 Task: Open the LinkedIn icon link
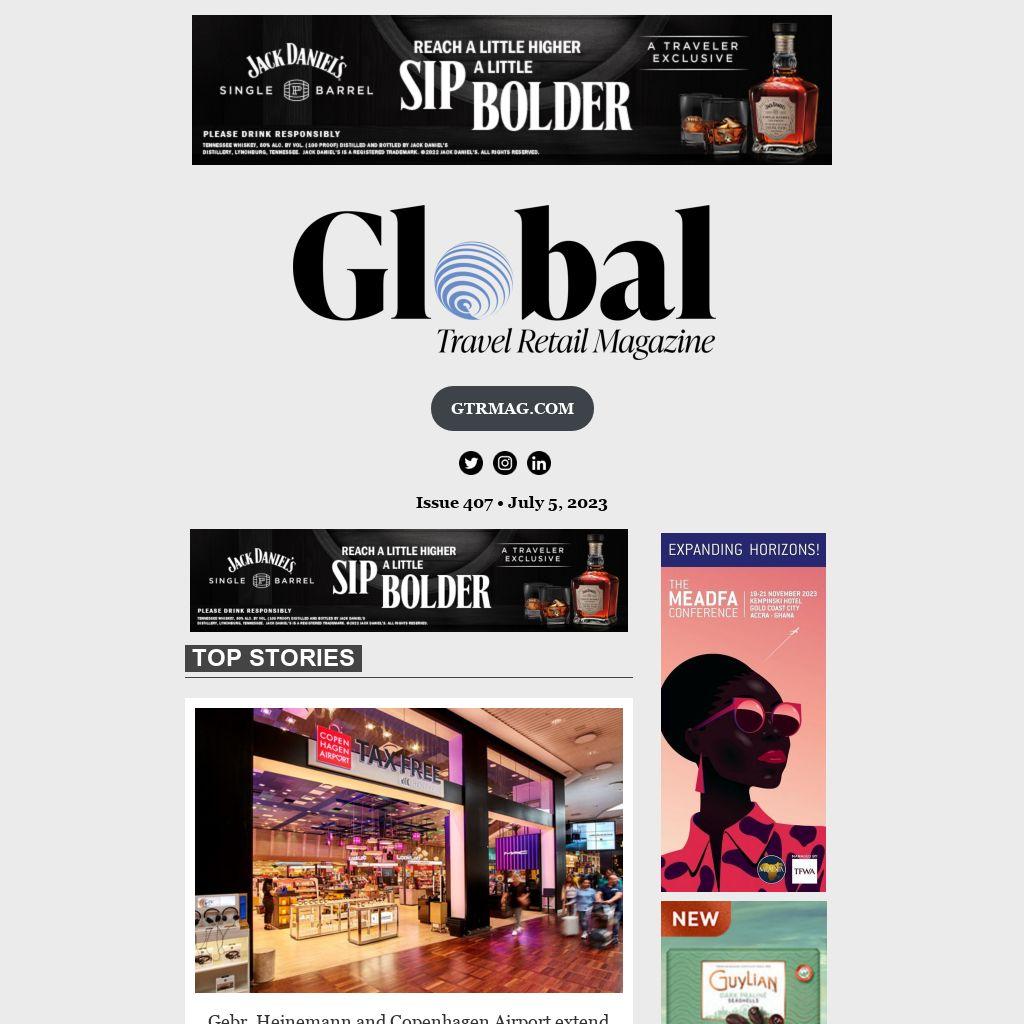[x=539, y=463]
